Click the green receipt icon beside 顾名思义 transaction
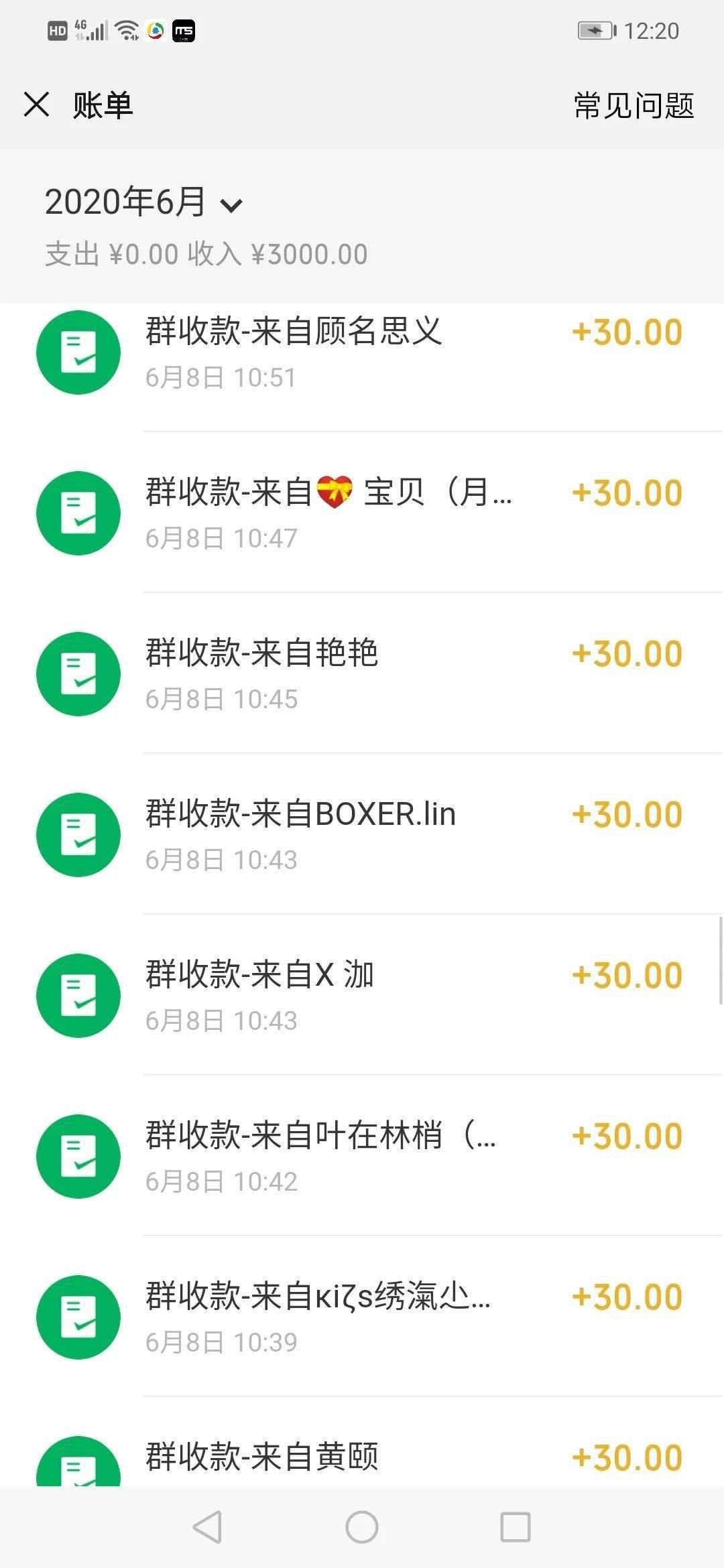The image size is (724, 1568). click(78, 352)
